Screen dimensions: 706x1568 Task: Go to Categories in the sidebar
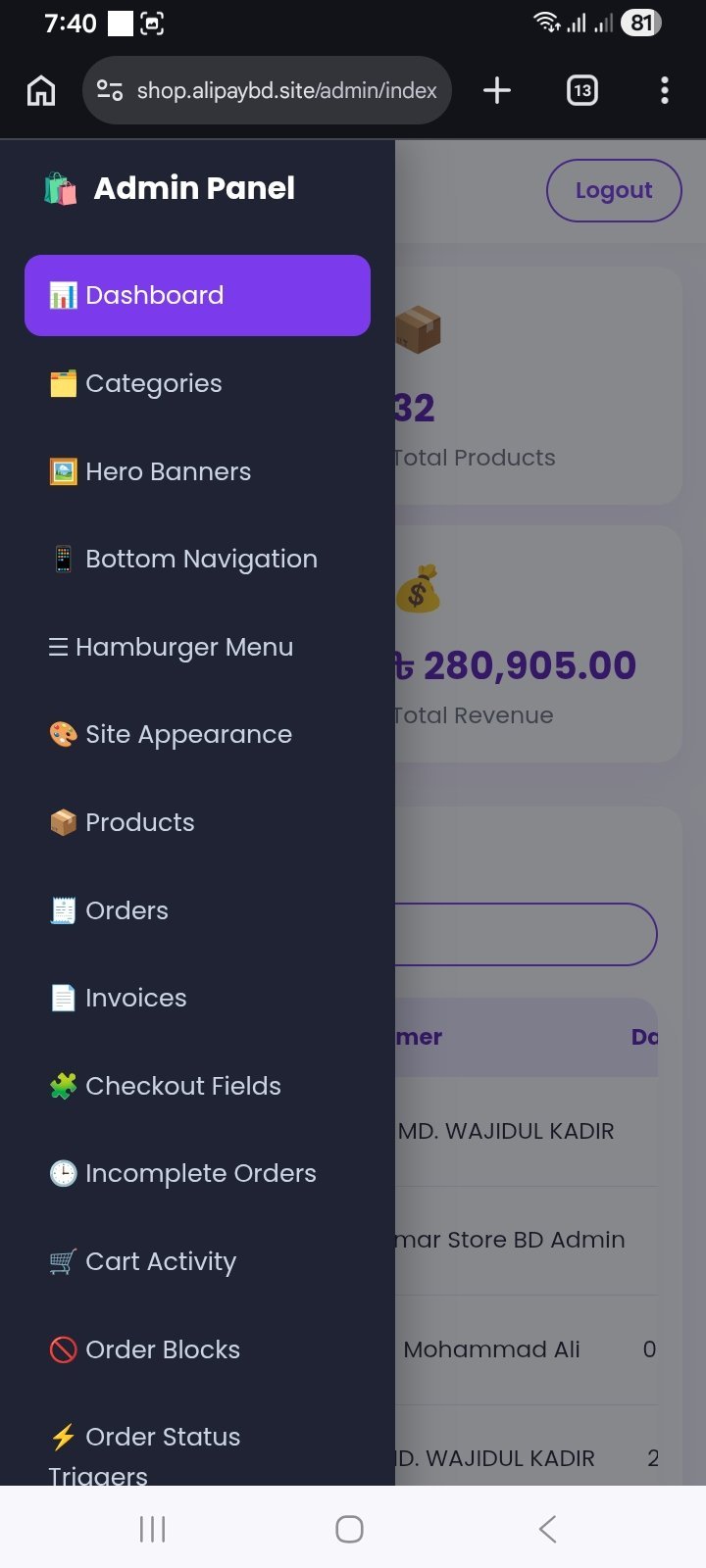click(197, 383)
